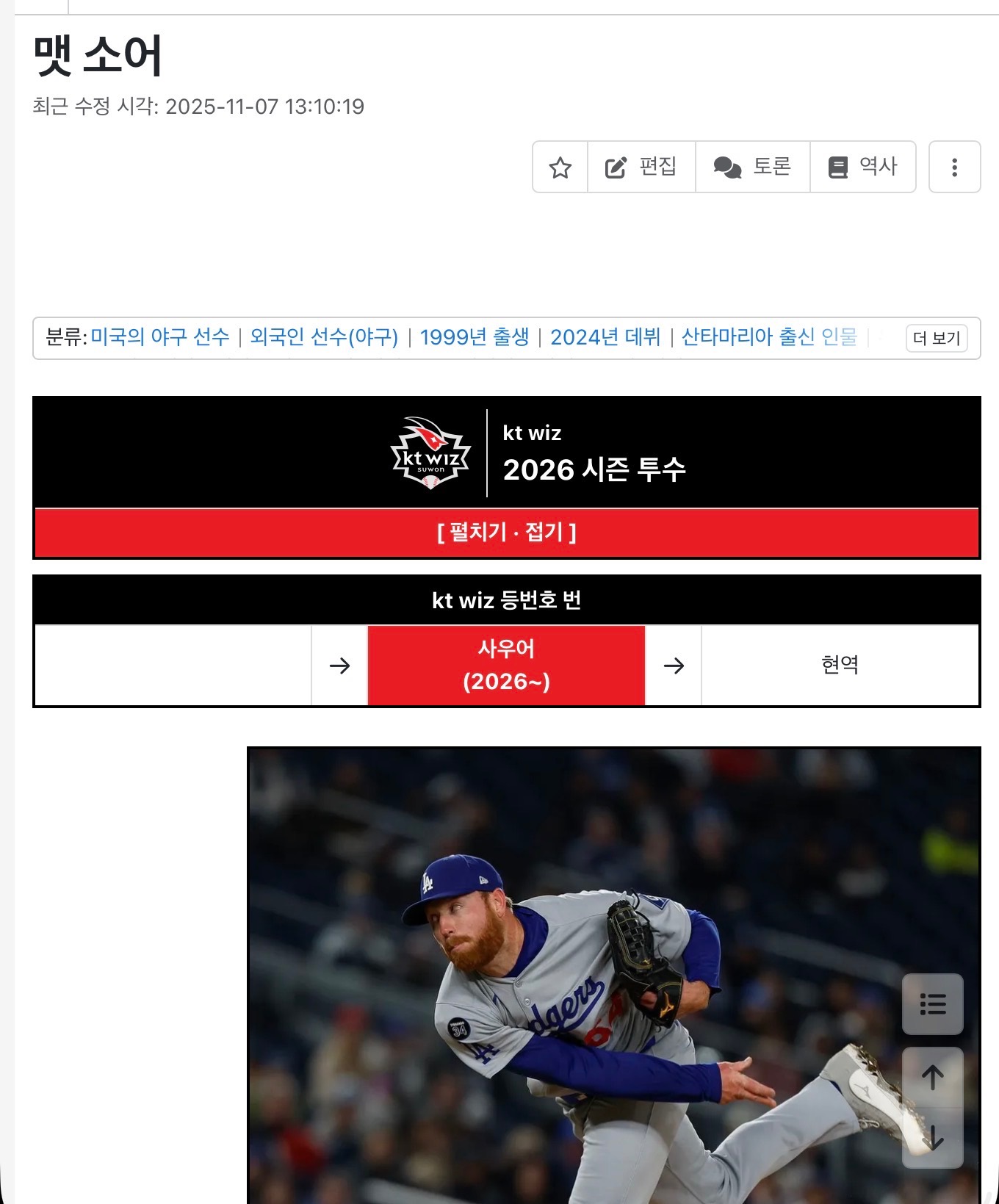The image size is (999, 1204).
Task: Open category 2024년 데뷔
Action: click(x=605, y=337)
